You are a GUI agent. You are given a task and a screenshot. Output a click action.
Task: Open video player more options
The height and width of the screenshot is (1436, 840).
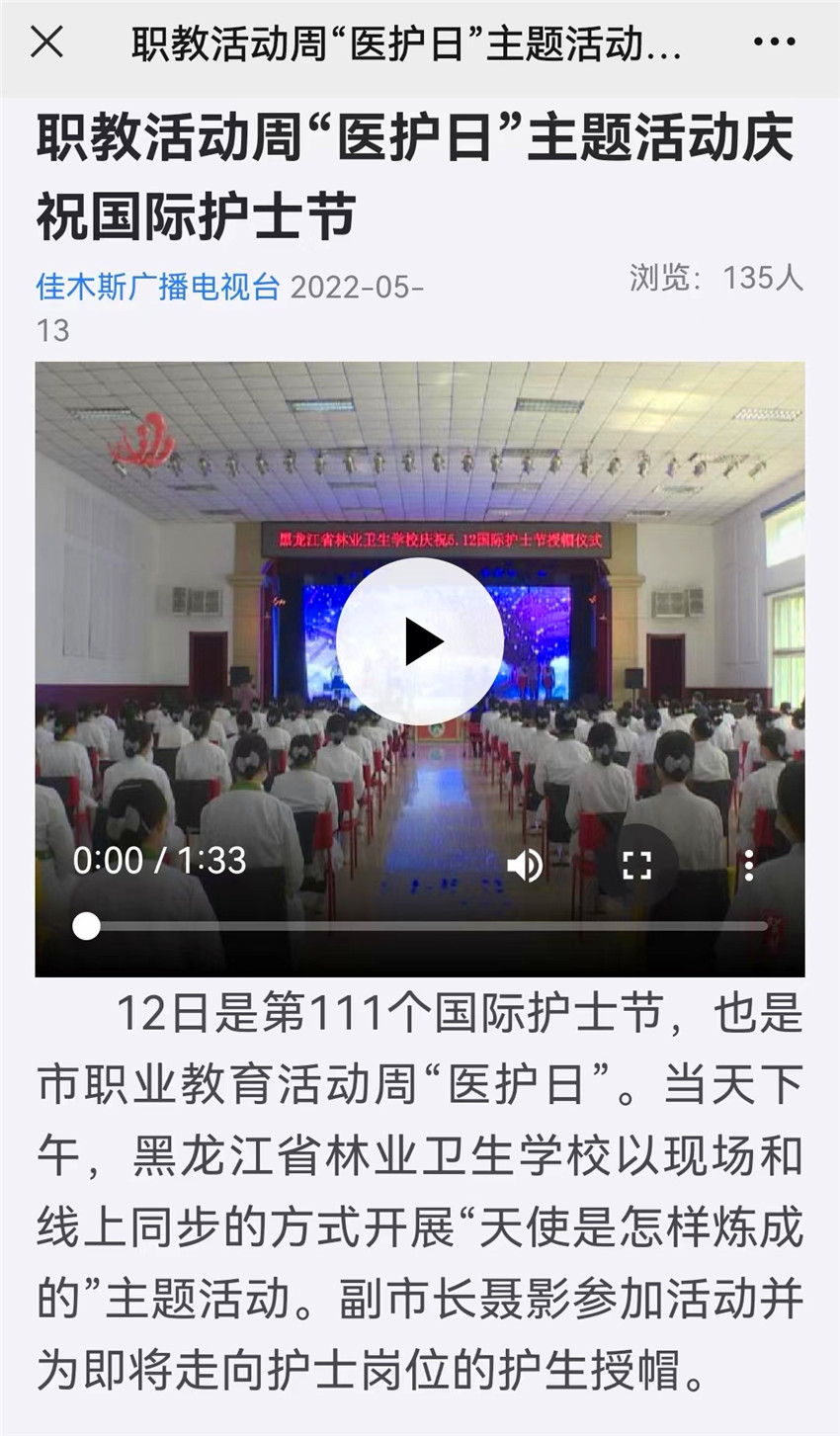pos(749,866)
